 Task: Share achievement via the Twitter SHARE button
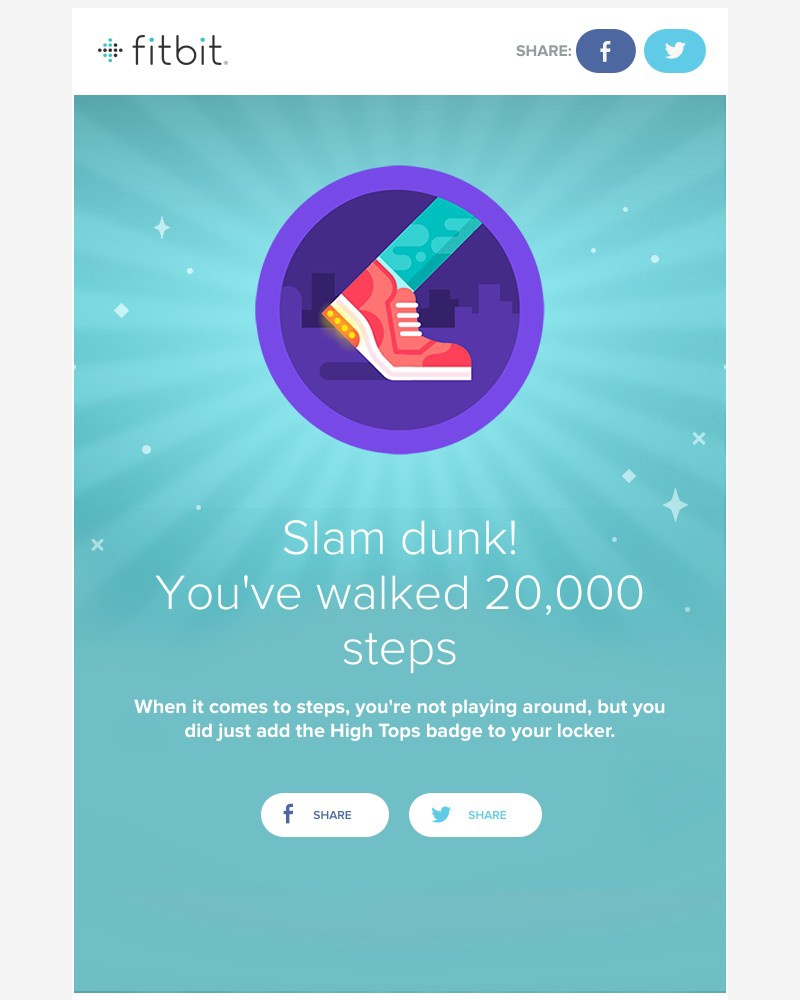tap(475, 814)
